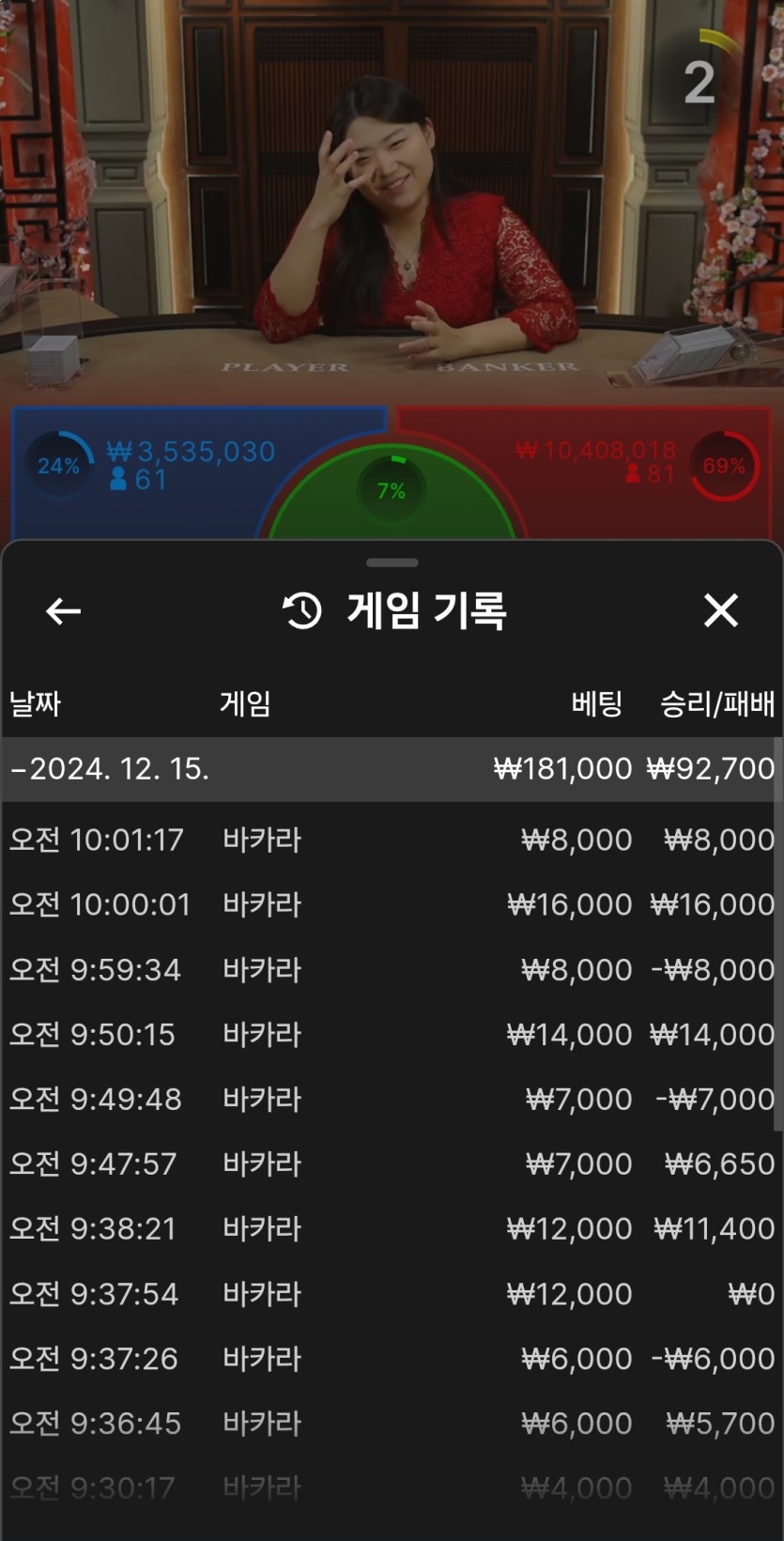Image resolution: width=784 pixels, height=1541 pixels.
Task: Open the 오전 10:00:01 바카라 record
Action: coord(392,904)
